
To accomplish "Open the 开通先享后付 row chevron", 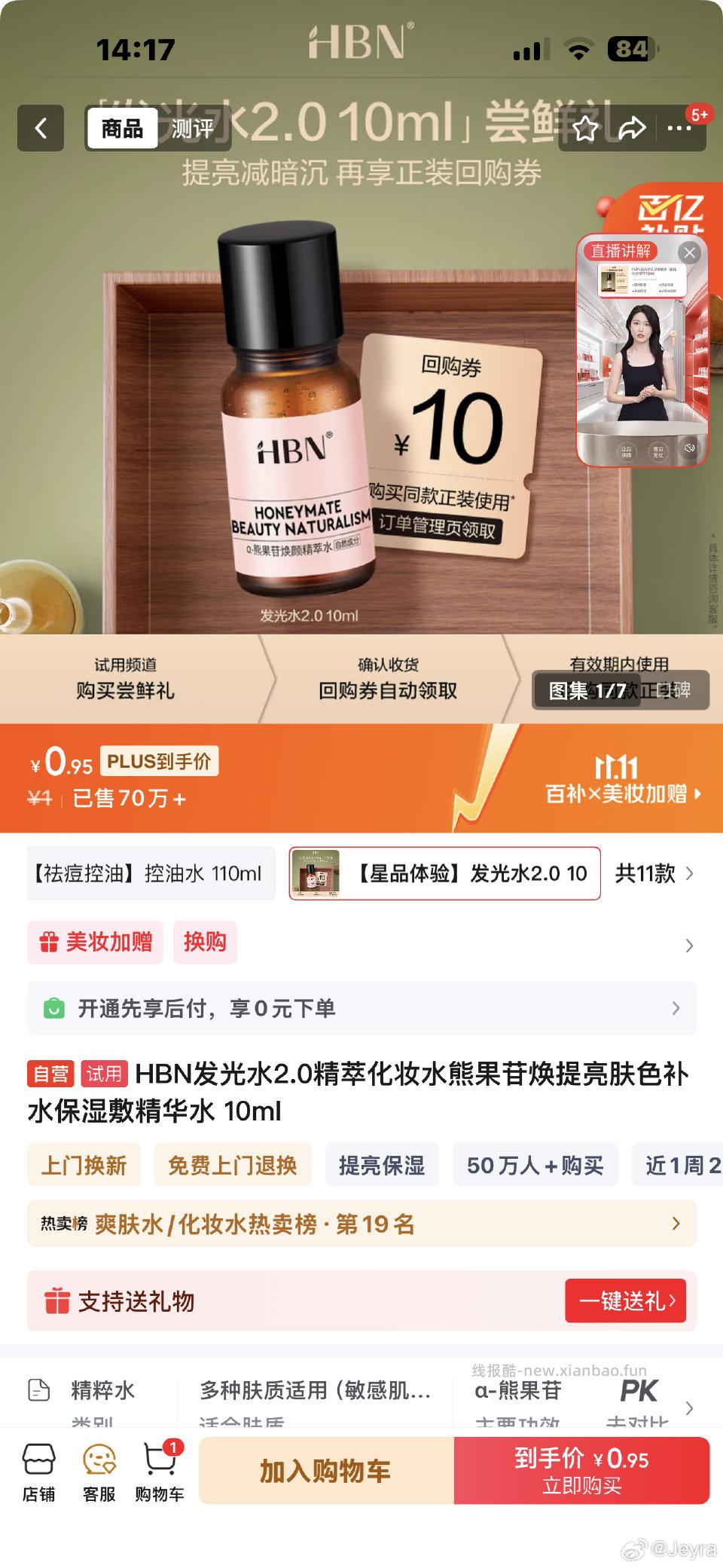I will 678,1007.
